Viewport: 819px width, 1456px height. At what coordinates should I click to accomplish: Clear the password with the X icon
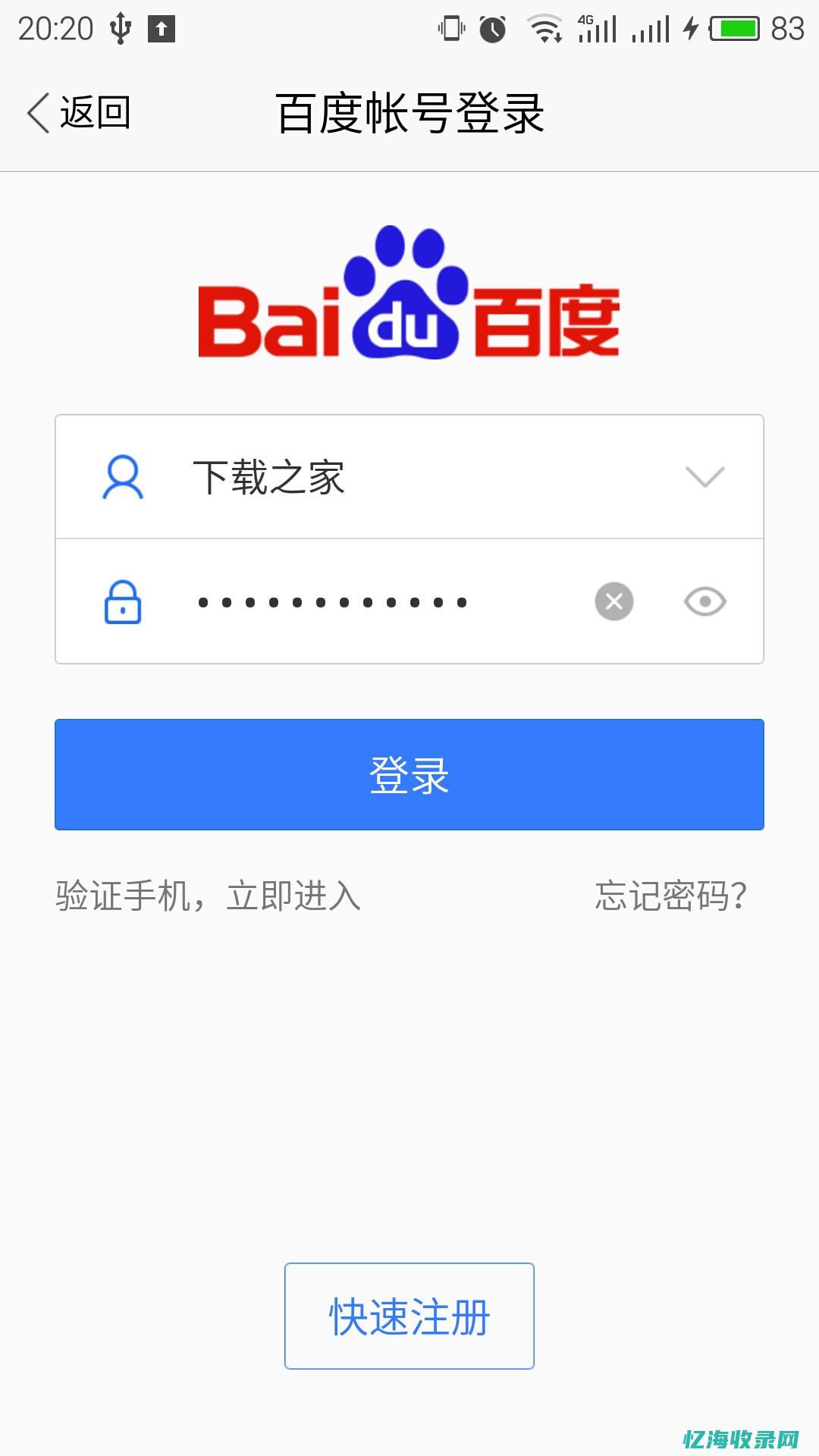pos(613,601)
